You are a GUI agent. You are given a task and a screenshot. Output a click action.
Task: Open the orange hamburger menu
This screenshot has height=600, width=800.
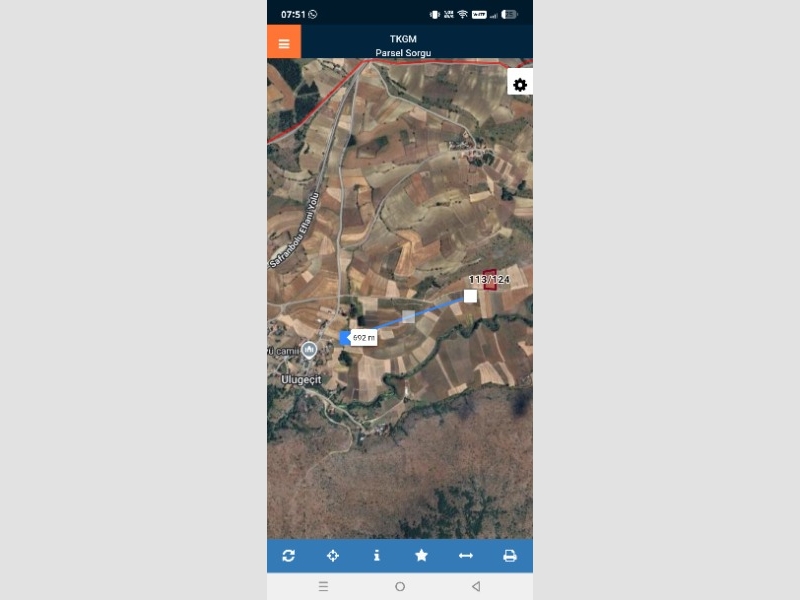pos(284,43)
